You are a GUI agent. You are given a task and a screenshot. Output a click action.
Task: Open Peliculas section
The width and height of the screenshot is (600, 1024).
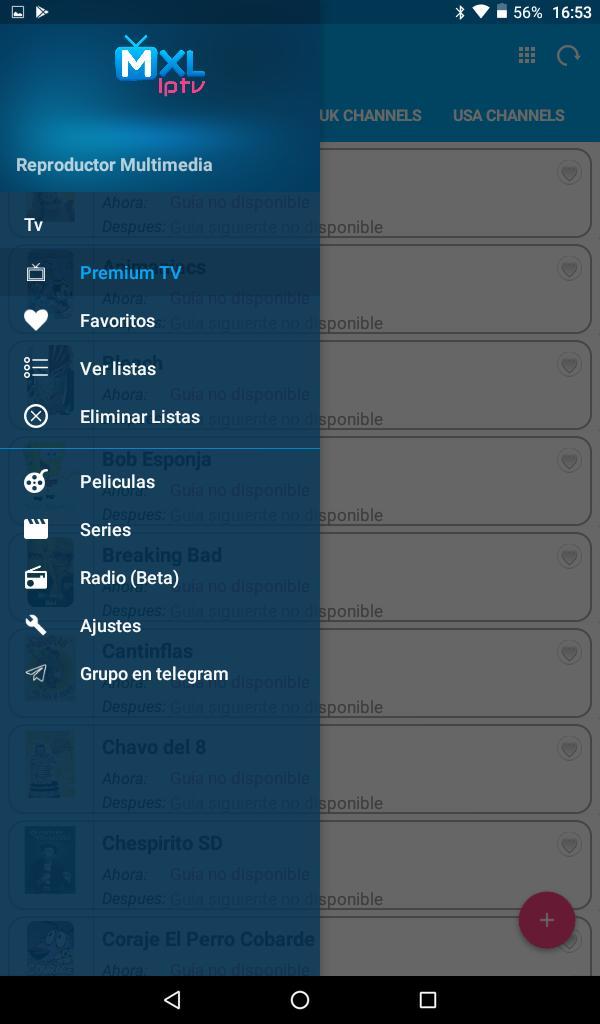coord(117,482)
